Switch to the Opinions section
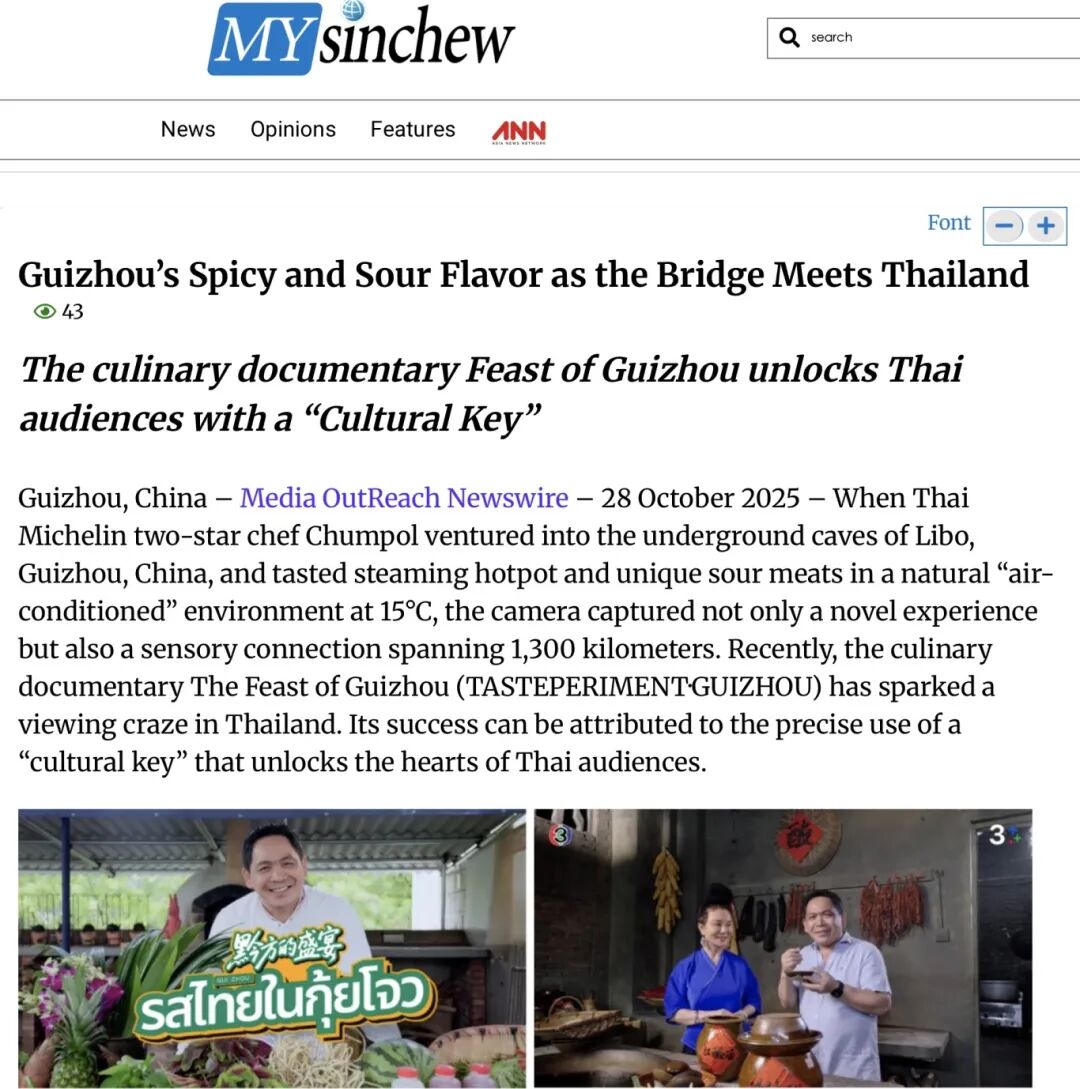Screen dimensions: 1080x1089 [x=293, y=130]
